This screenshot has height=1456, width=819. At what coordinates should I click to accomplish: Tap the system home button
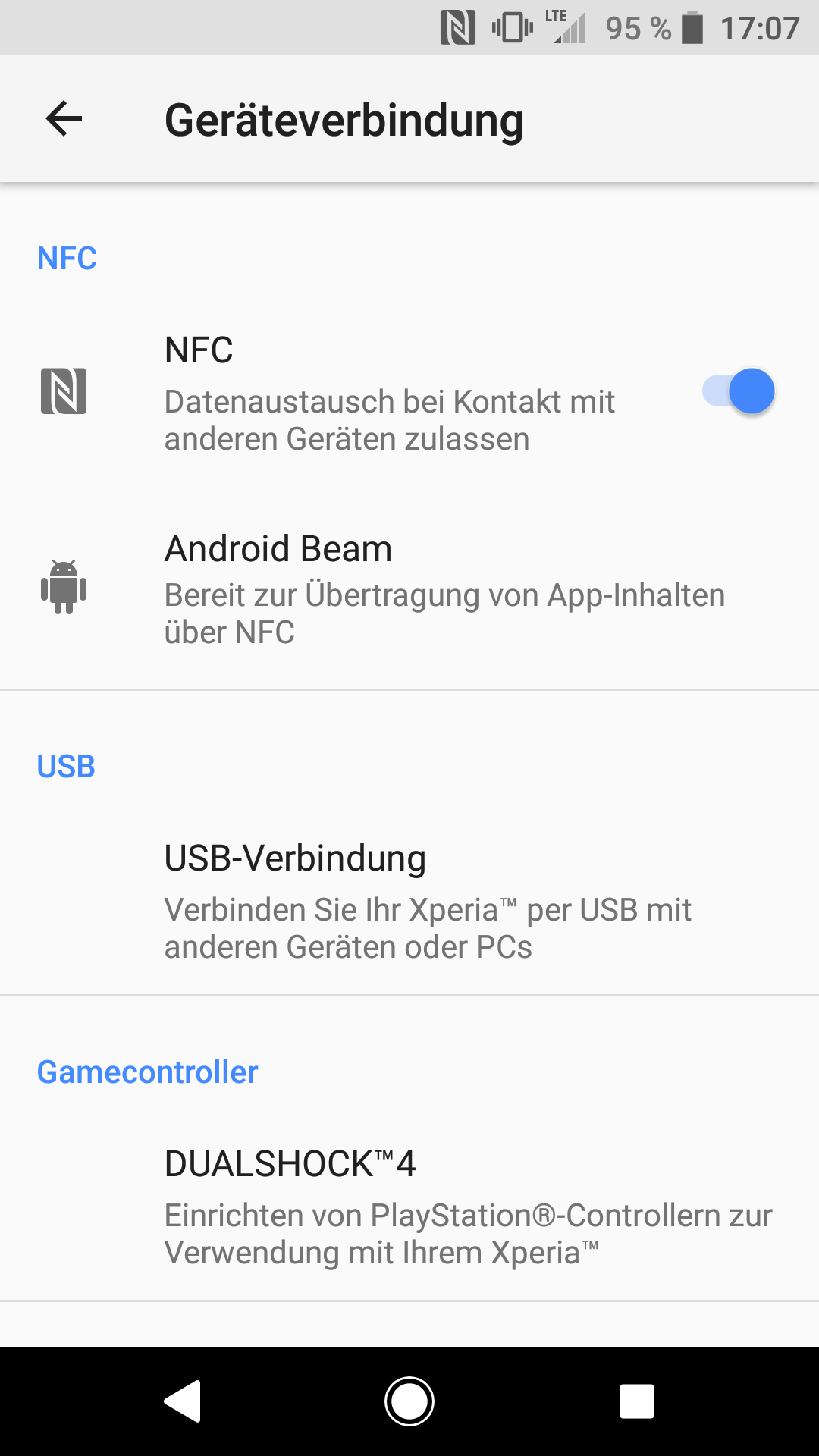[409, 1401]
